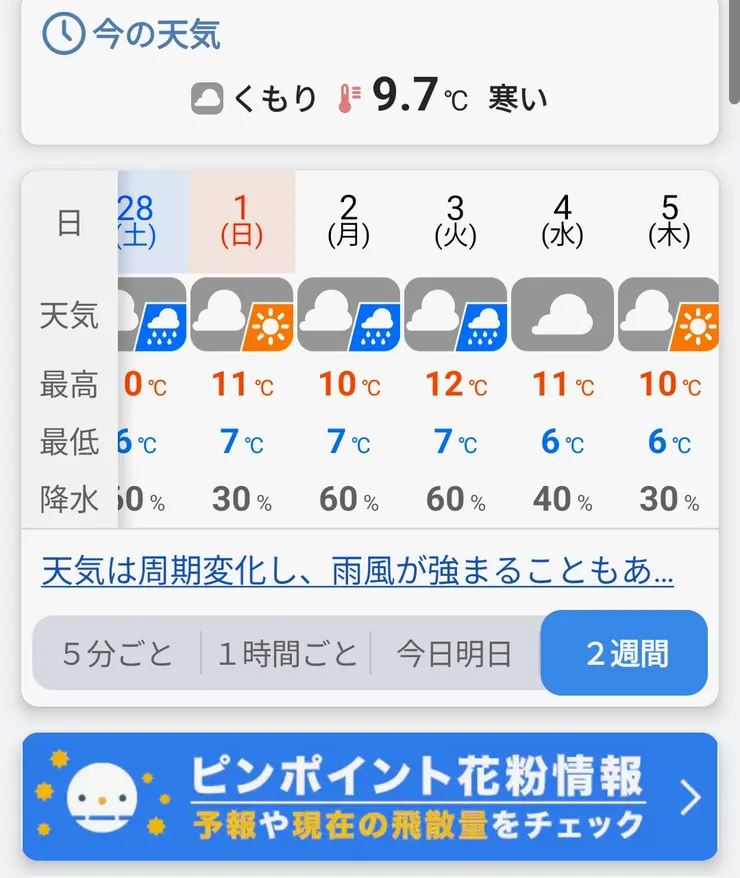Click the cloud-and-sun icon under 5 (木)
Image resolution: width=740 pixels, height=878 pixels.
669,315
